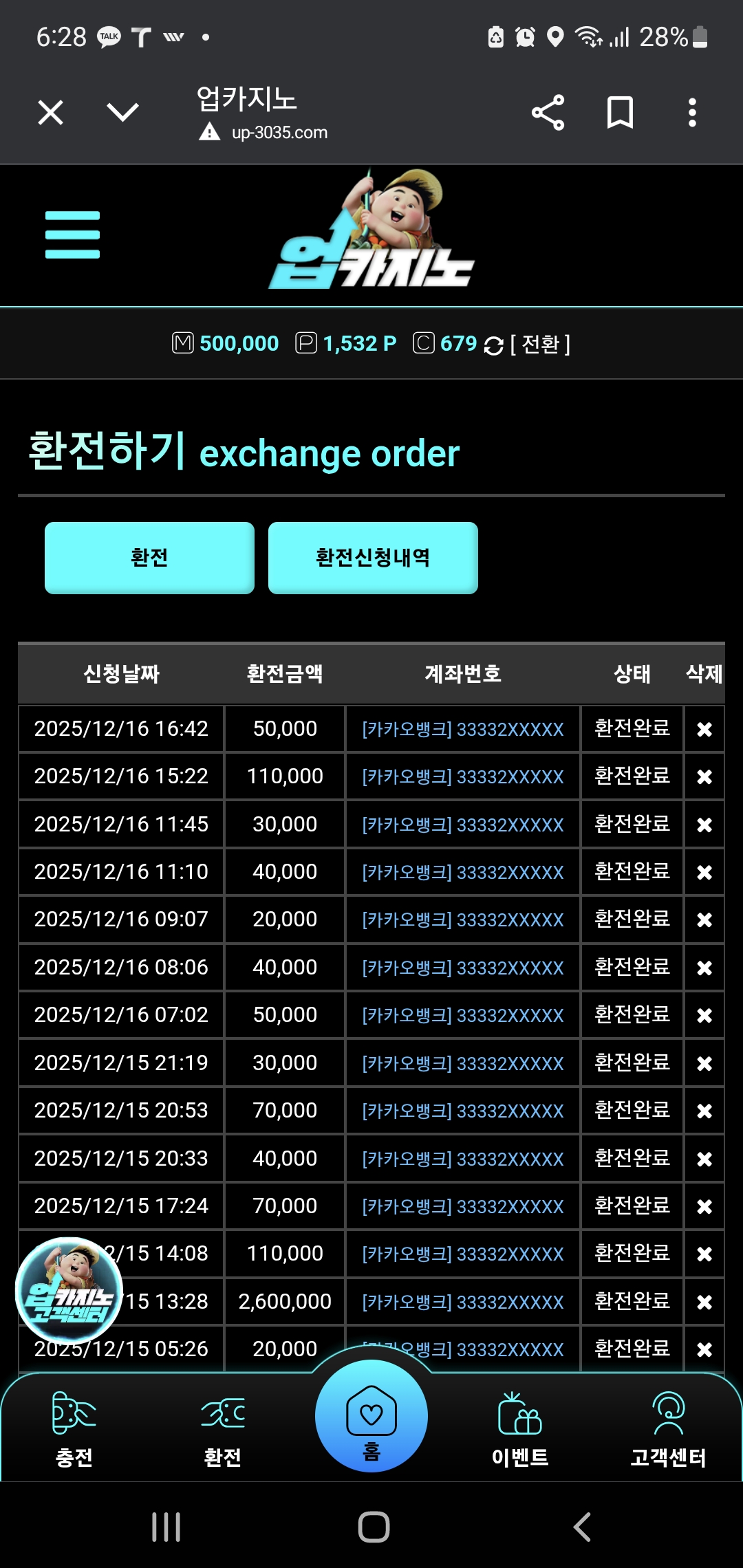Screen dimensions: 743x1568
Task: Remove the 2025/12/15 21:19 record
Action: (x=704, y=1063)
